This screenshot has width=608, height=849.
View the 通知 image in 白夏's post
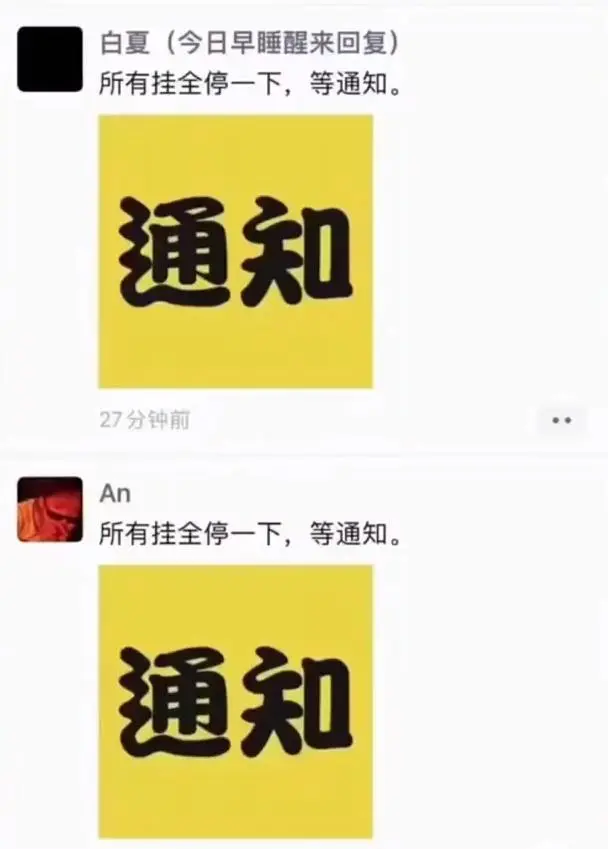[235, 251]
